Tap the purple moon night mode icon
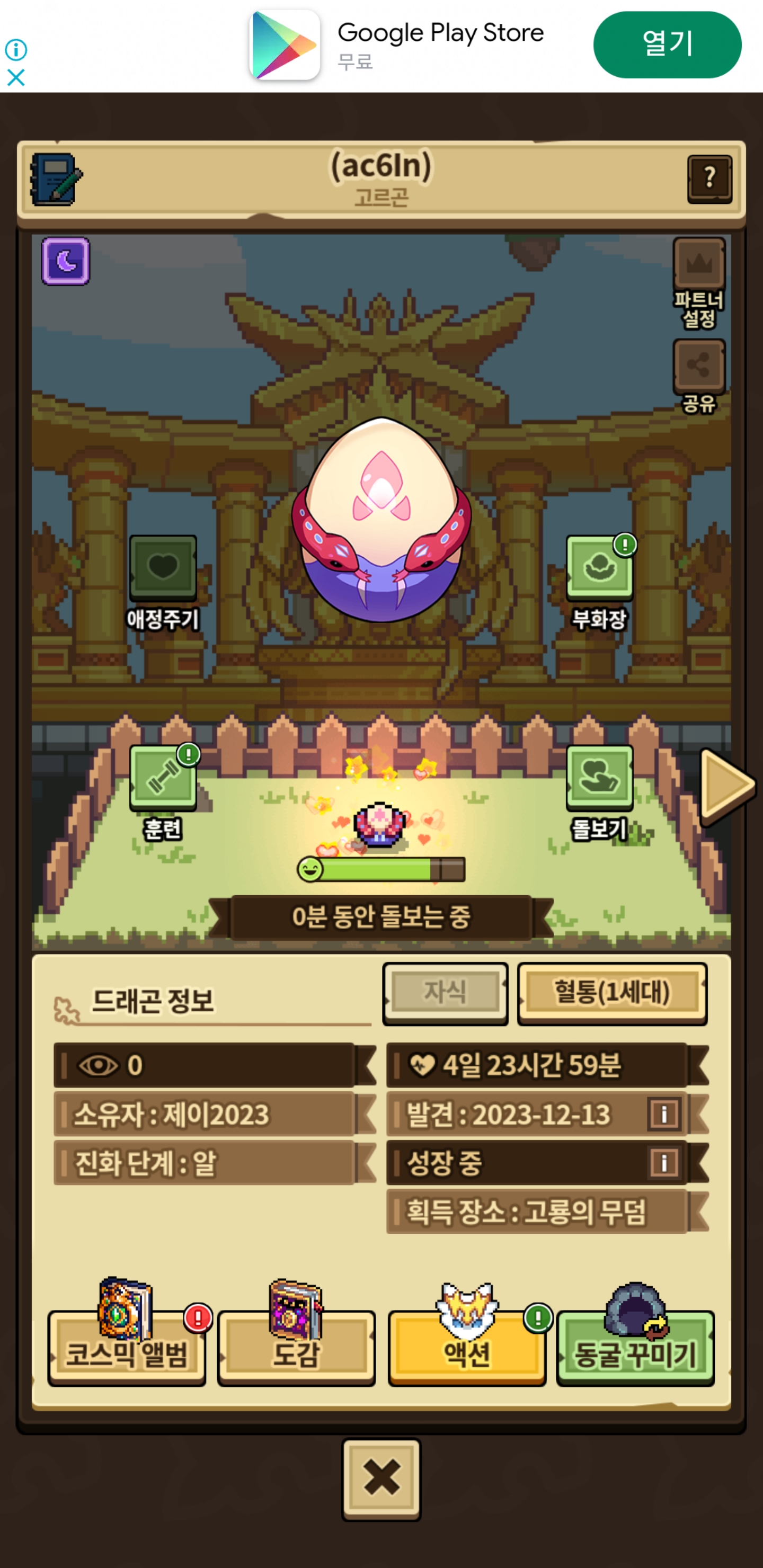 pos(66,261)
